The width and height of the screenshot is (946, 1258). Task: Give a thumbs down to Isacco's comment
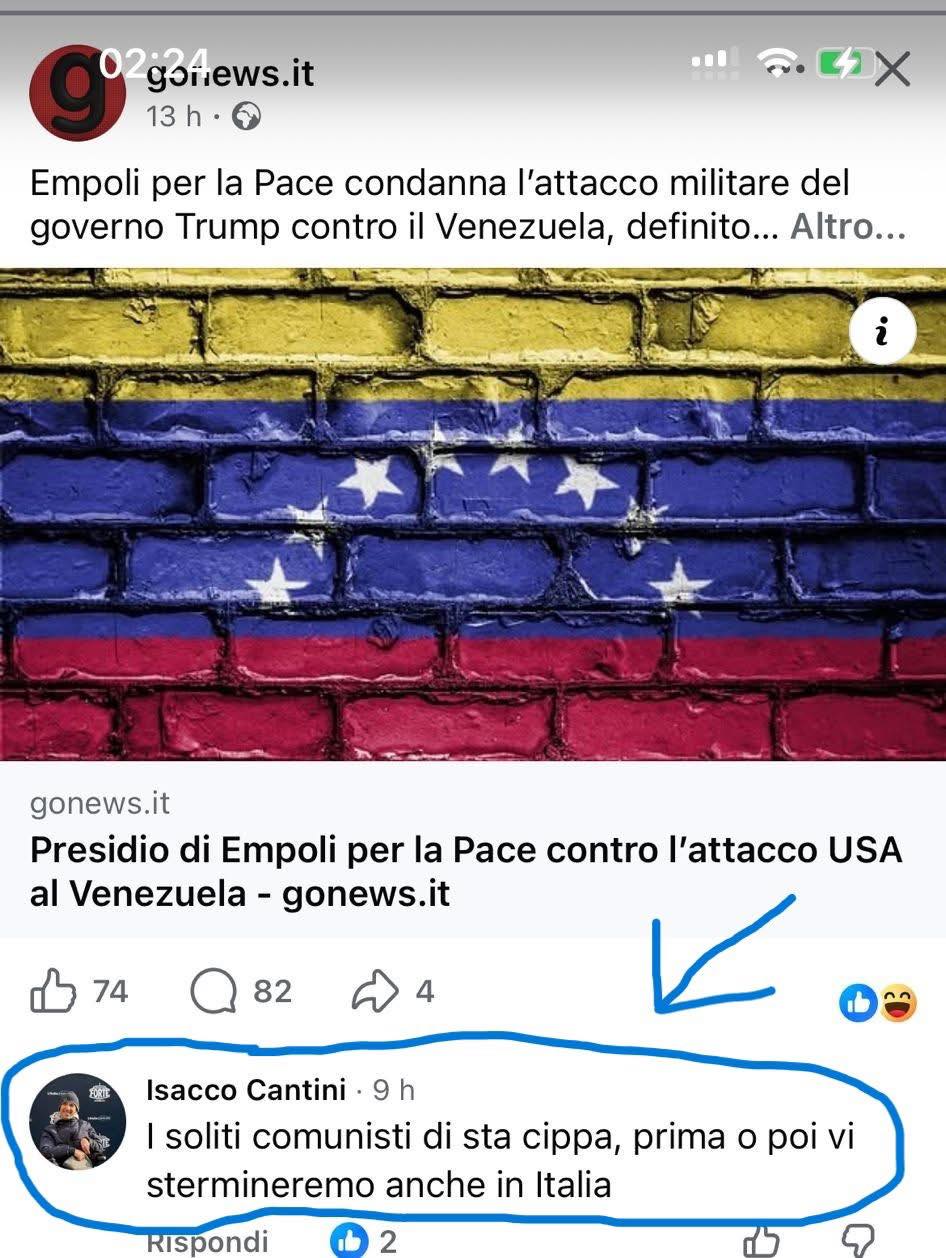(857, 1242)
